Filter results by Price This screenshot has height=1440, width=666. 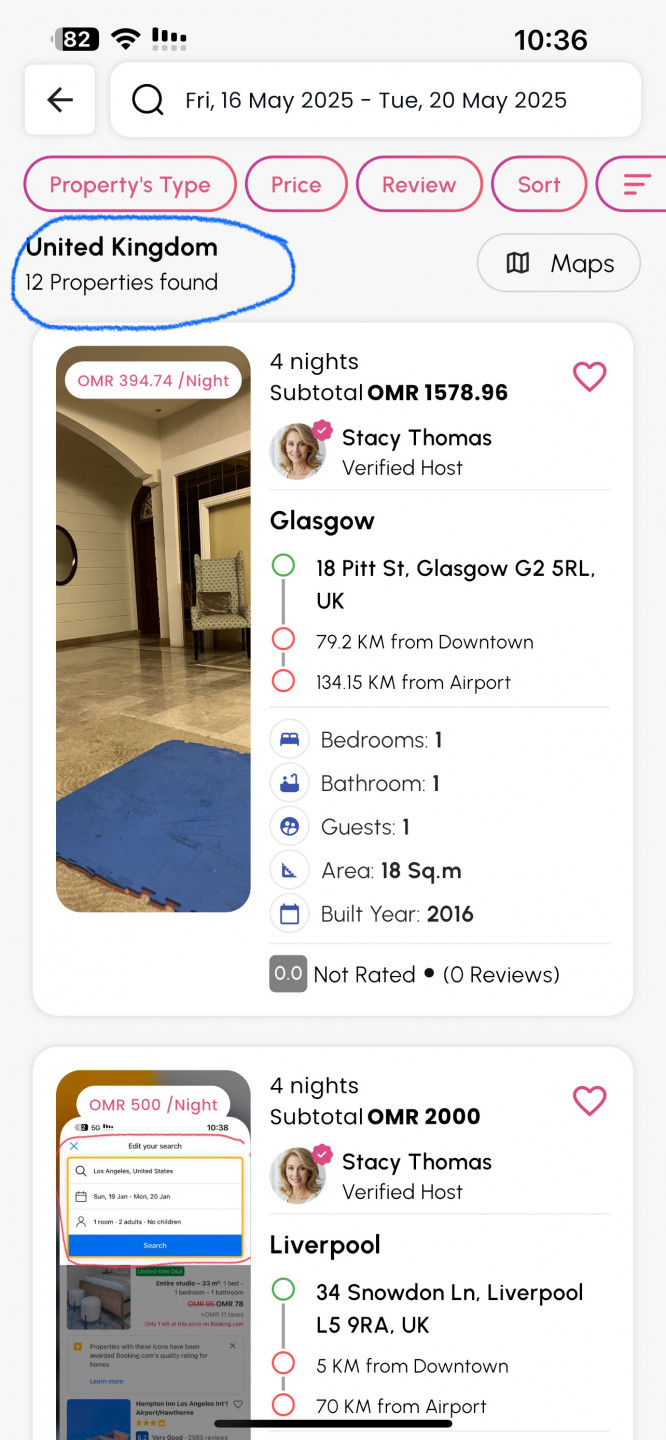coord(296,185)
